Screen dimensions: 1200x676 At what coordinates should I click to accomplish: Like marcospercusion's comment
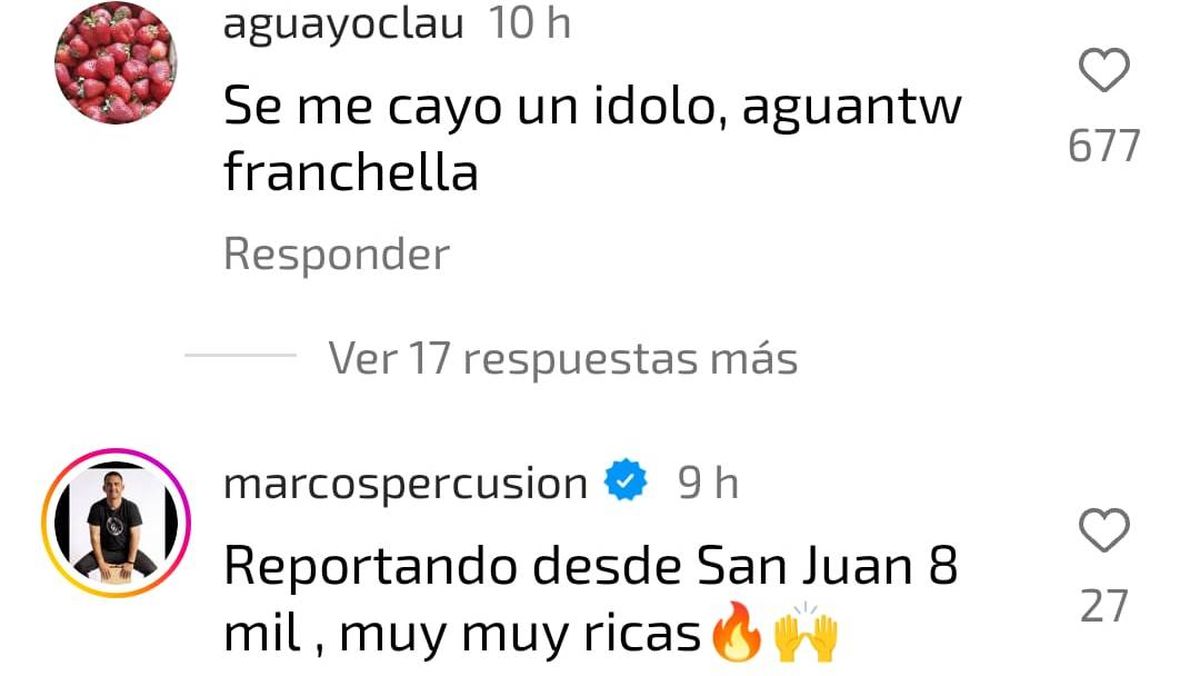pyautogui.click(x=1105, y=530)
